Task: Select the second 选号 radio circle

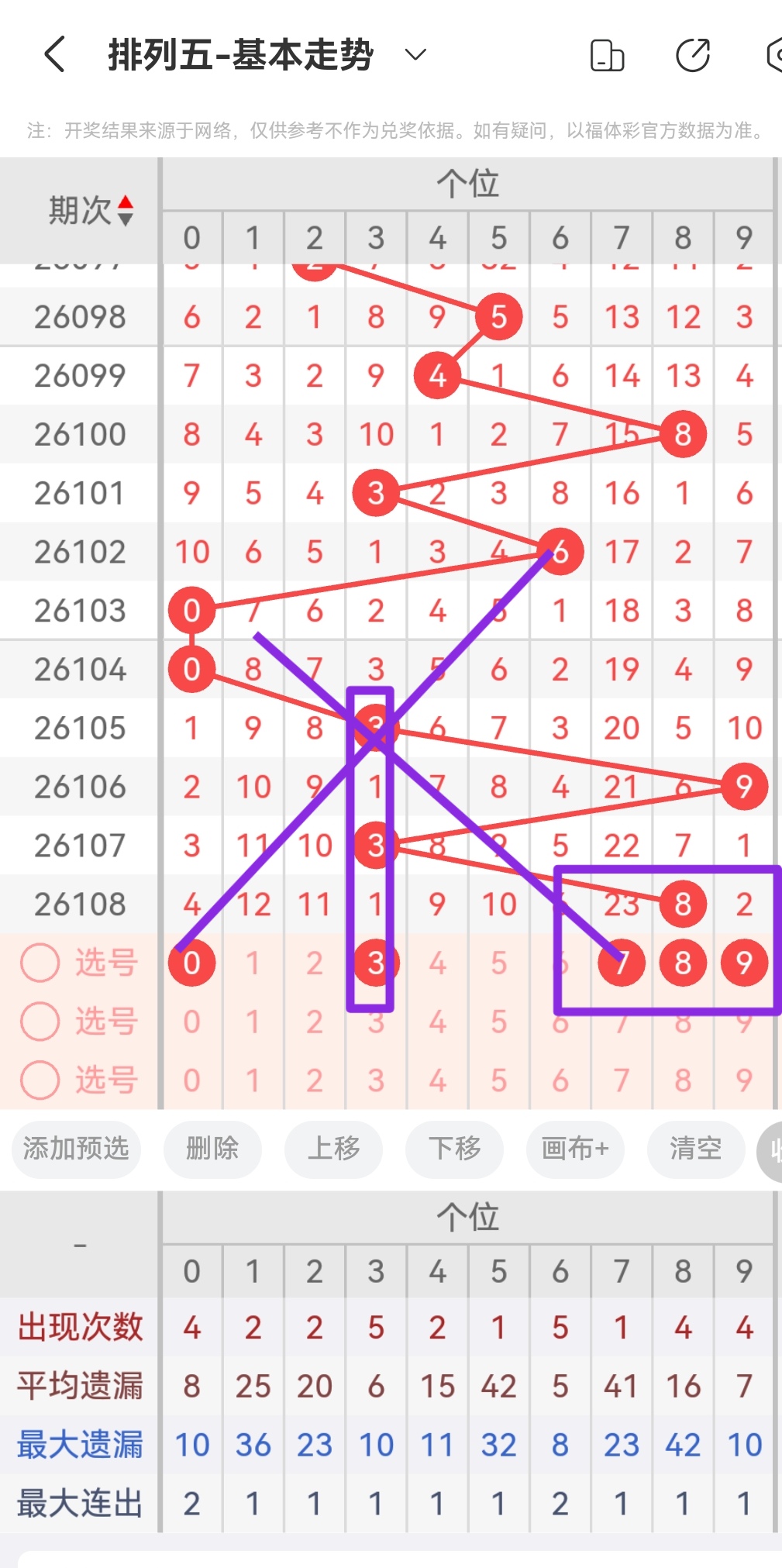Action: pyautogui.click(x=40, y=1022)
